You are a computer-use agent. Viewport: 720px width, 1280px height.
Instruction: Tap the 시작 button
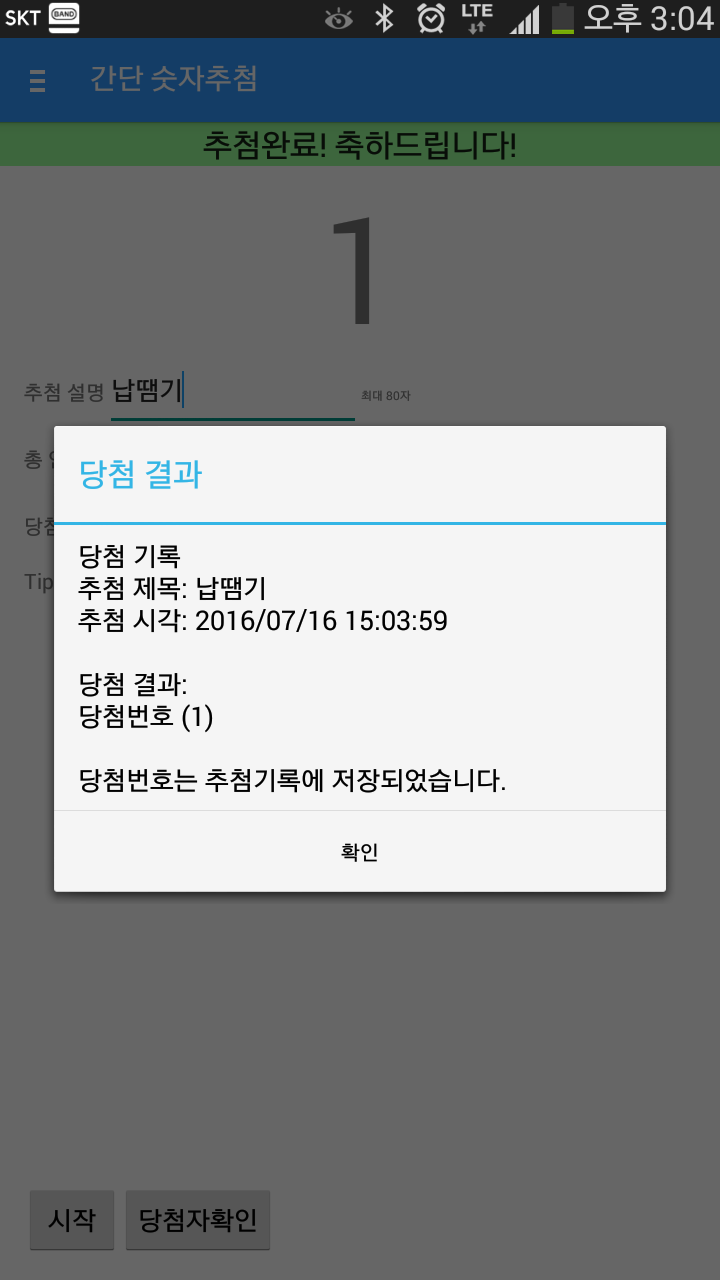(x=72, y=1220)
